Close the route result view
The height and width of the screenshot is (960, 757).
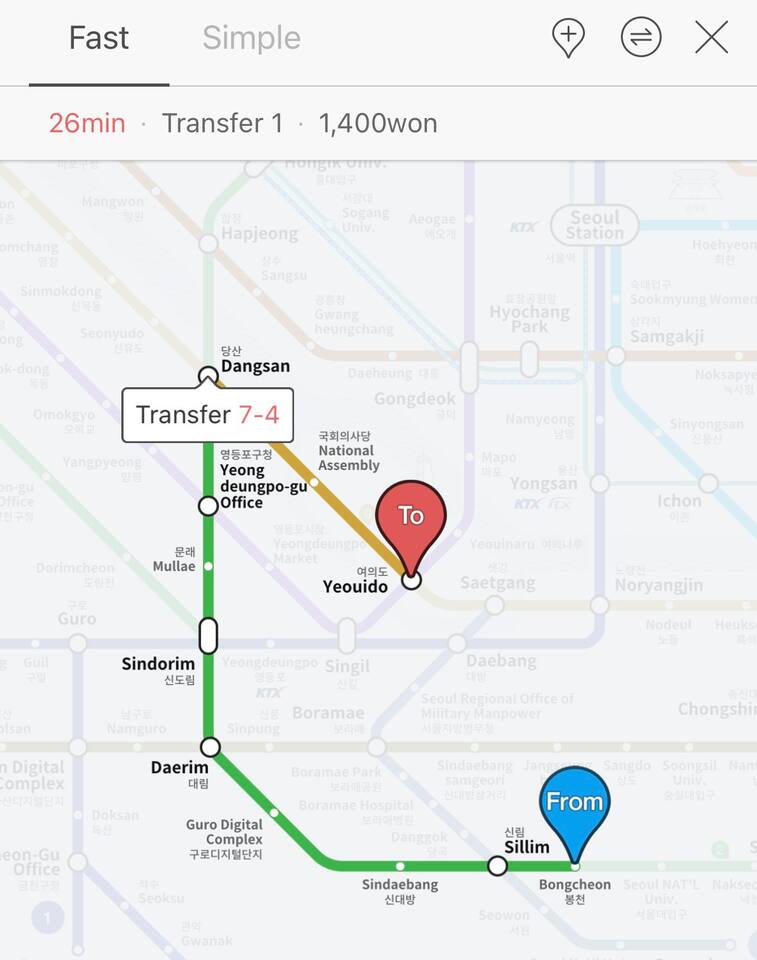711,38
